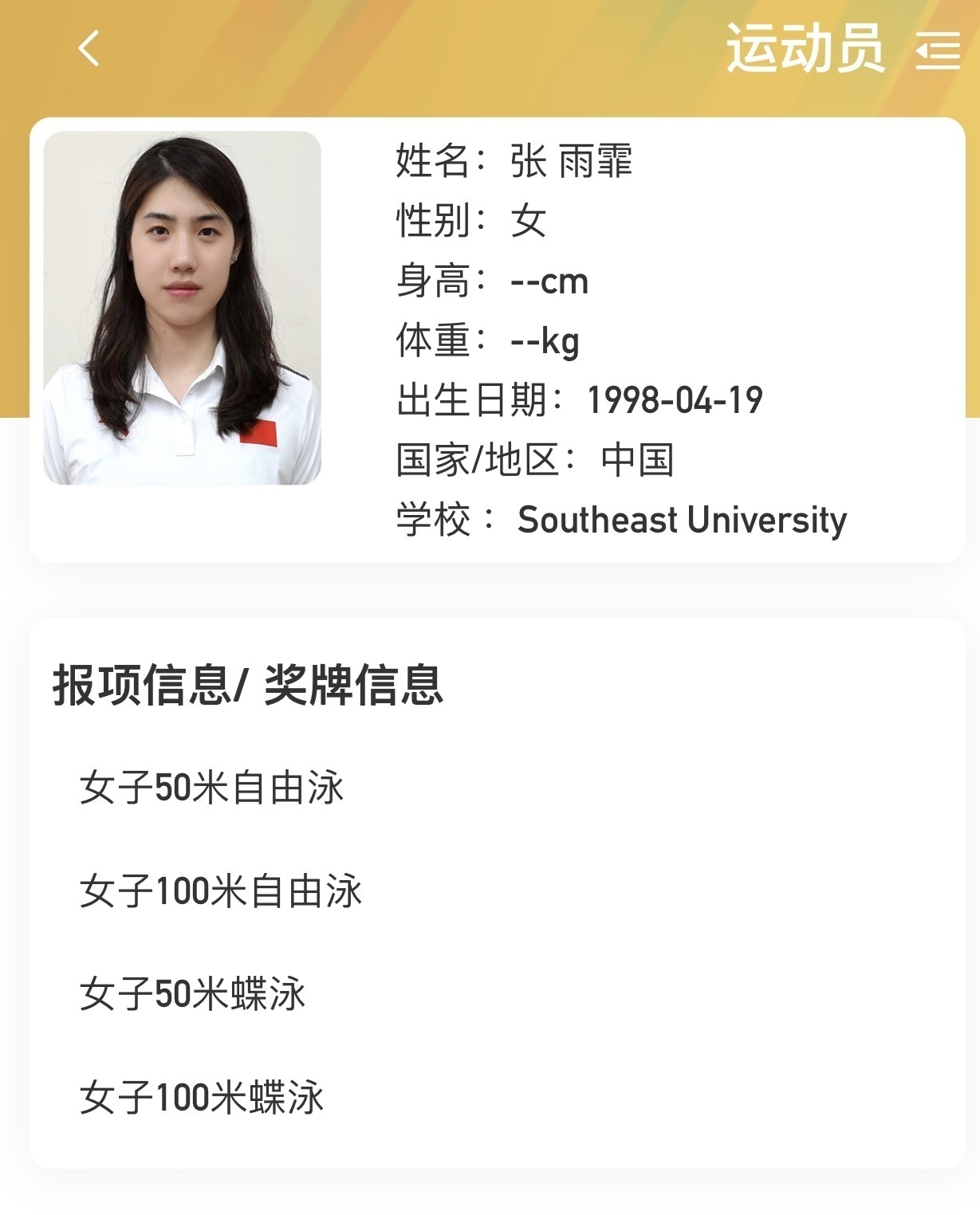Image resolution: width=980 pixels, height=1215 pixels.
Task: Open the 女子50米自由泳 event entry
Action: pos(211,788)
